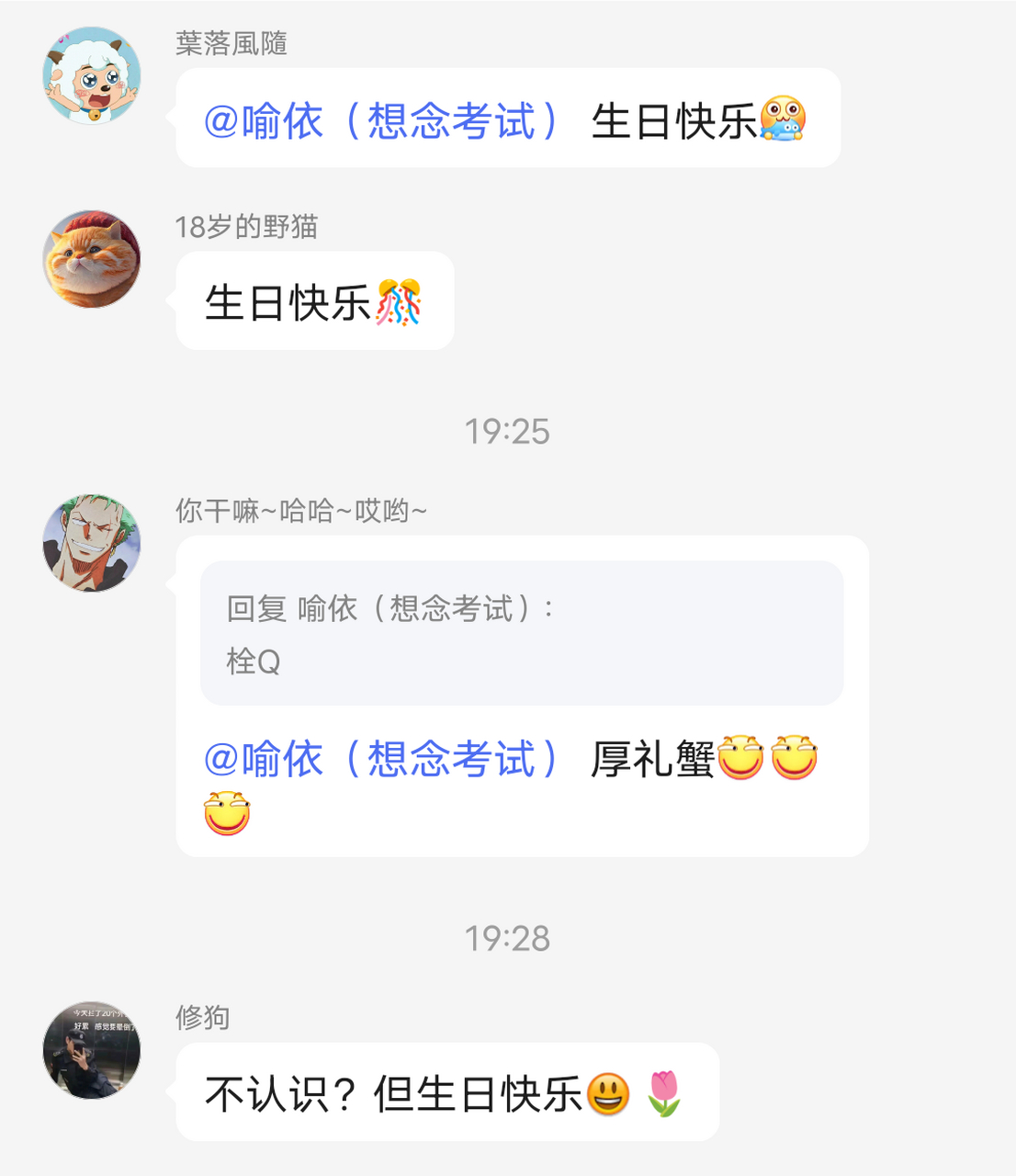Click the 19:25 timestamp
This screenshot has height=1176, width=1016.
pyautogui.click(x=507, y=430)
